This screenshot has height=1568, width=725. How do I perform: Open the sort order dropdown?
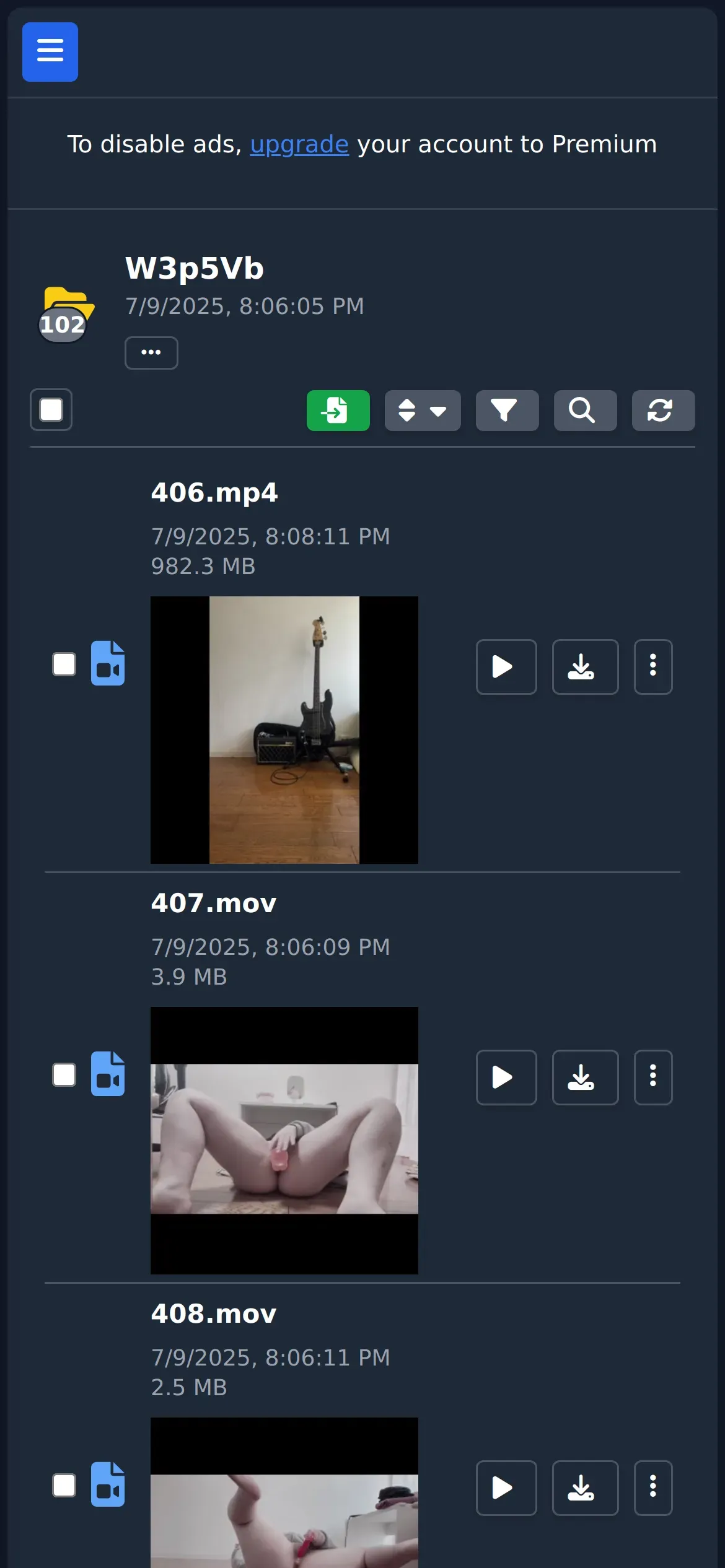pyautogui.click(x=423, y=411)
